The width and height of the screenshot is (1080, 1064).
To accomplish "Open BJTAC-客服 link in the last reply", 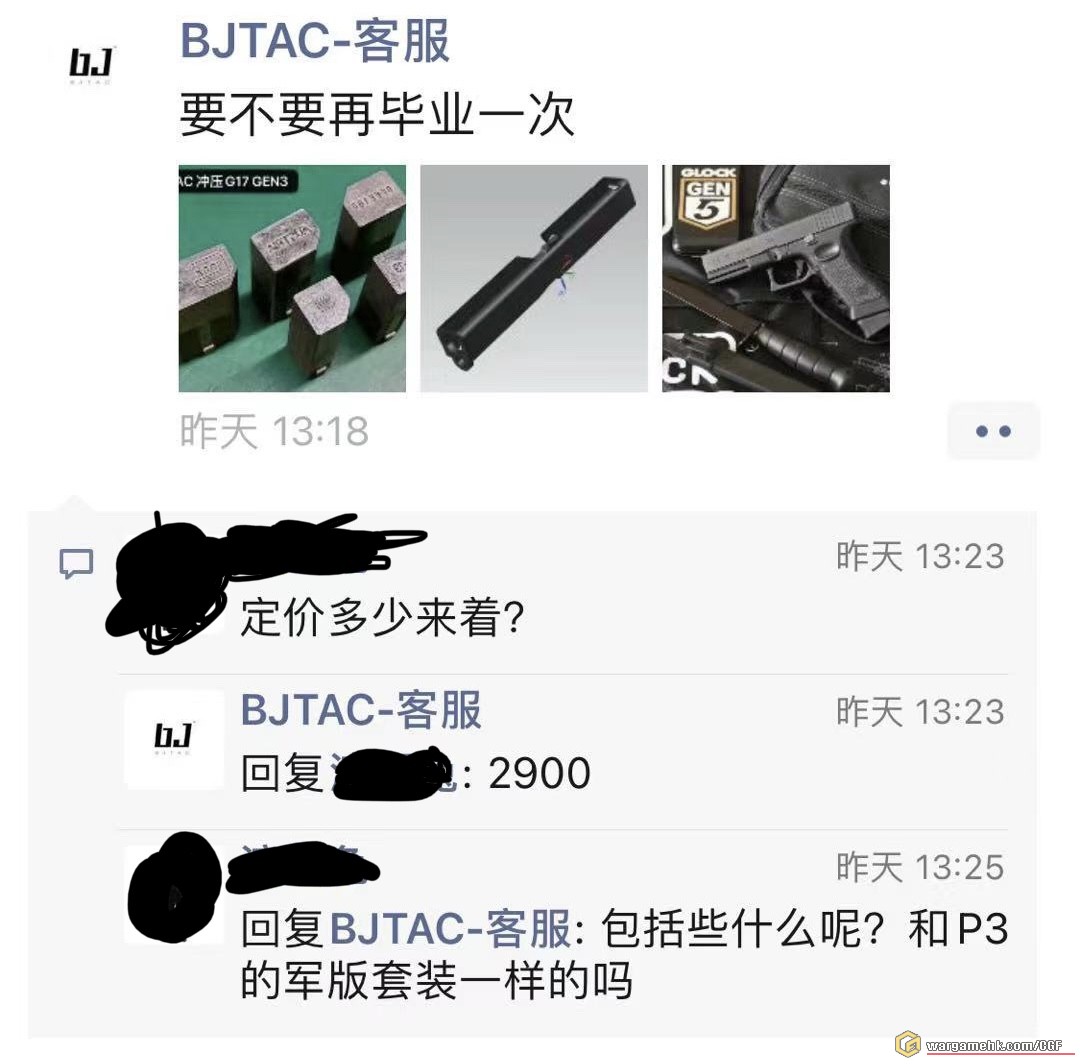I will pos(450,931).
